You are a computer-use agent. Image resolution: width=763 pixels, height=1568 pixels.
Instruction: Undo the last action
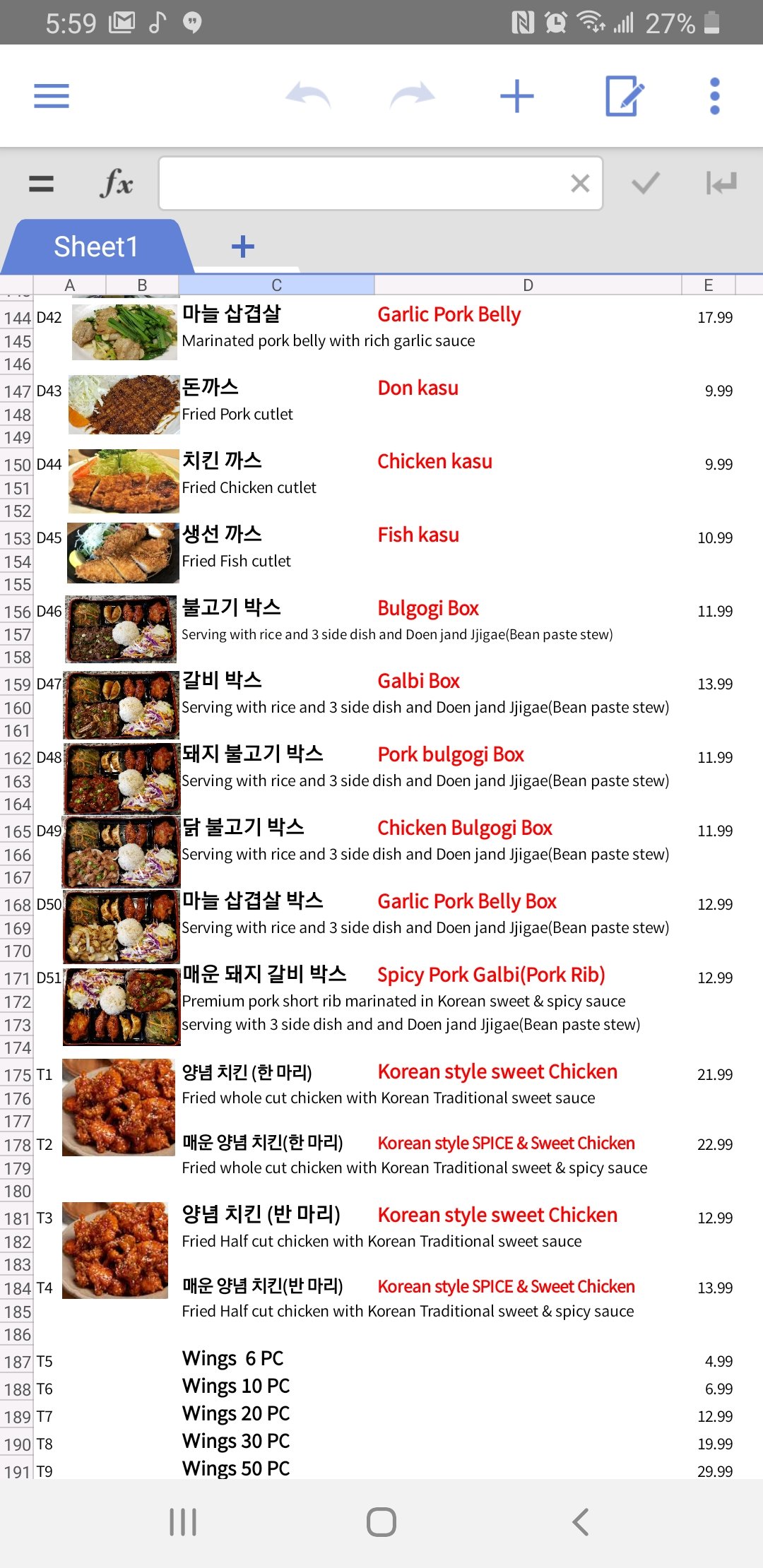[x=308, y=95]
